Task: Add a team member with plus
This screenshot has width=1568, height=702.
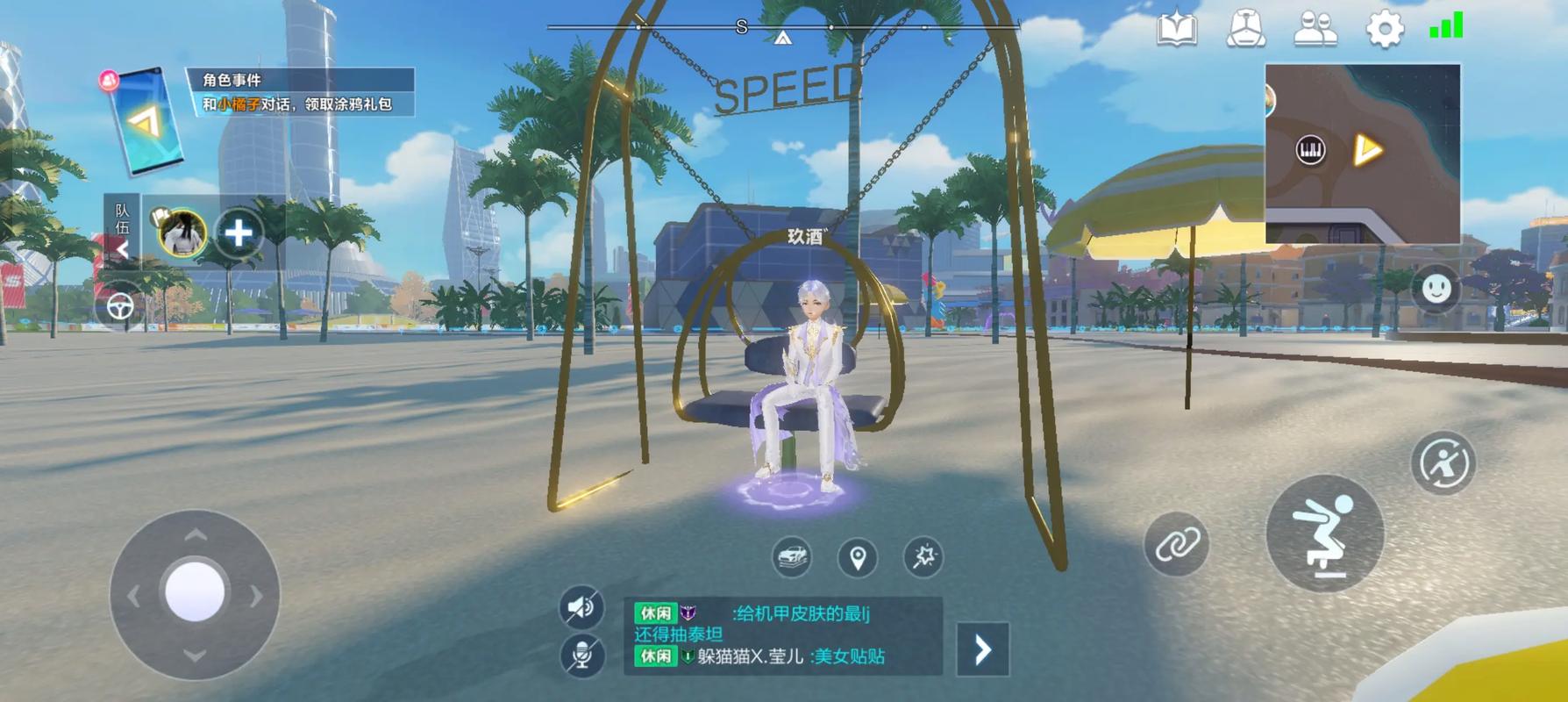Action: [239, 233]
